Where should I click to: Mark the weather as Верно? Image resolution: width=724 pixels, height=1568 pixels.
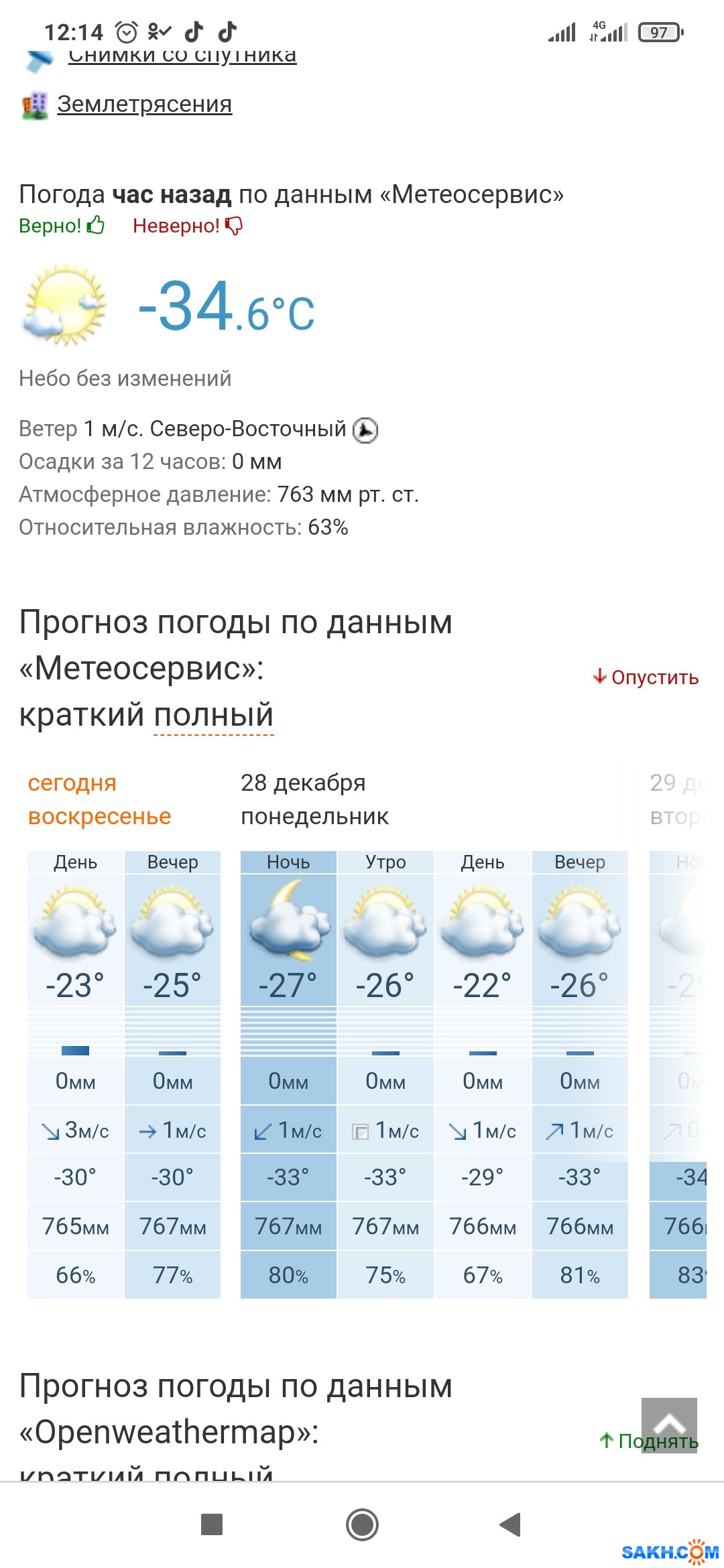pos(62,226)
